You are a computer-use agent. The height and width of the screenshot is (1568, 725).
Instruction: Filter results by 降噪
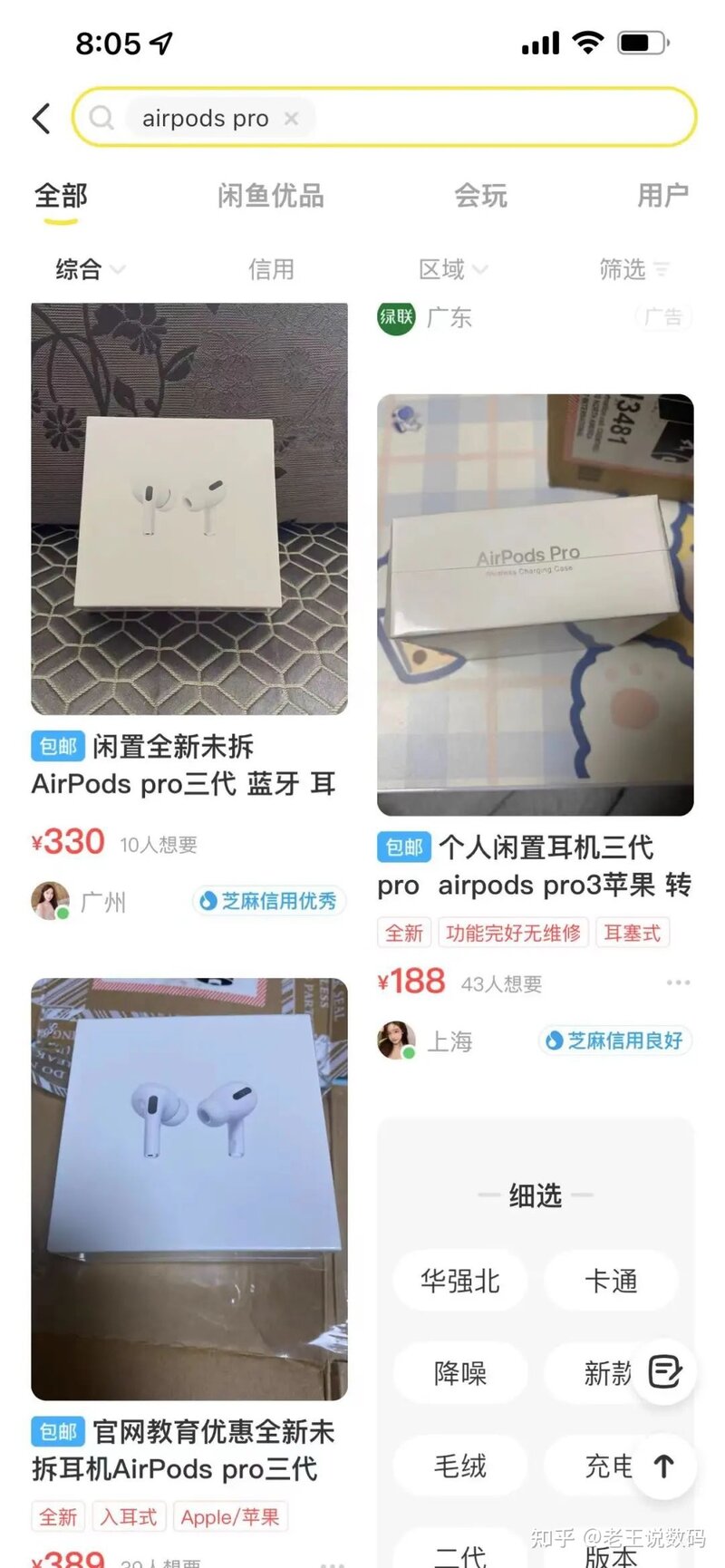click(460, 1373)
